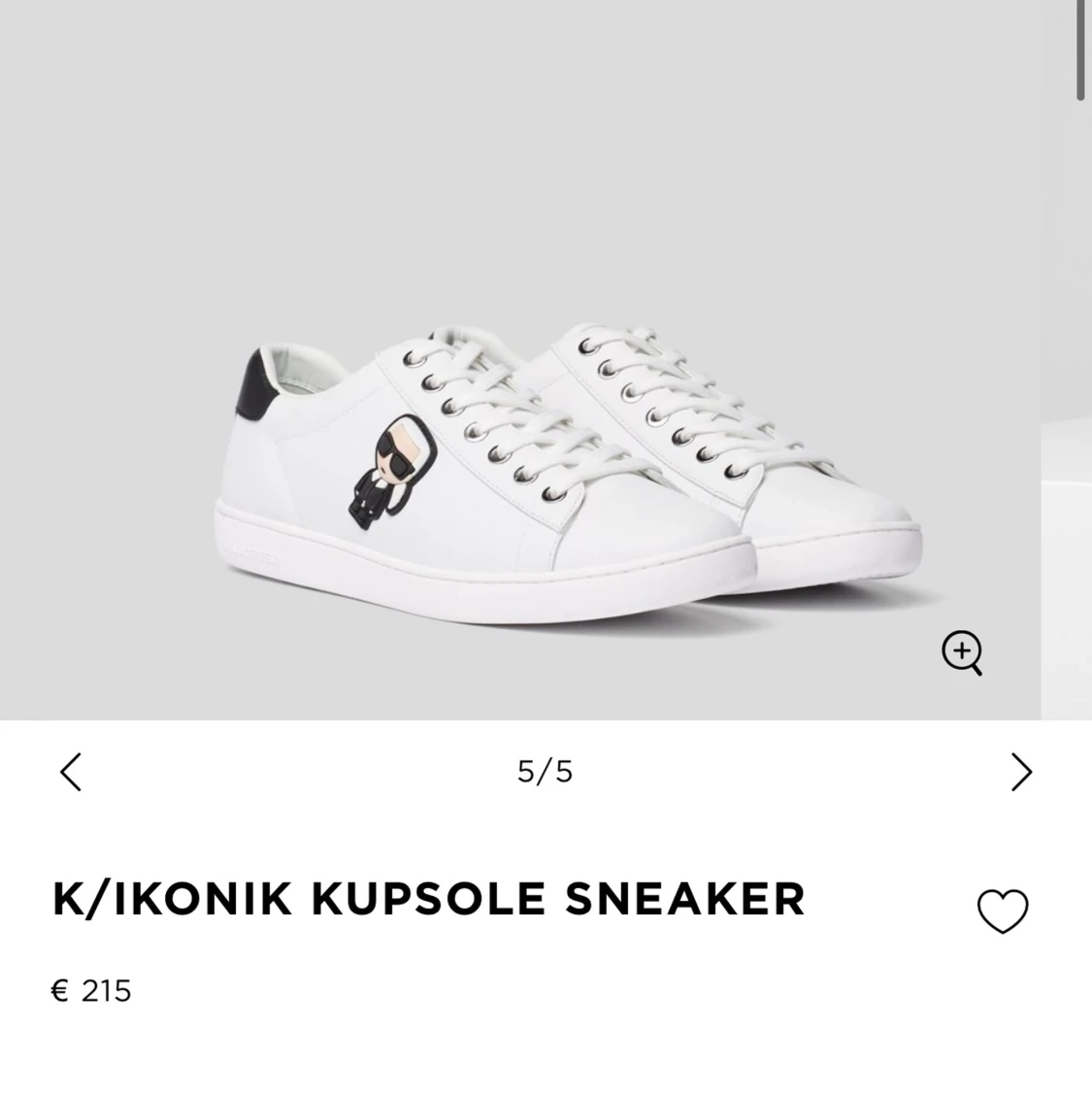Select the magnifying glass to enlarge sneaker
The width and height of the screenshot is (1092, 1093).
[x=962, y=652]
